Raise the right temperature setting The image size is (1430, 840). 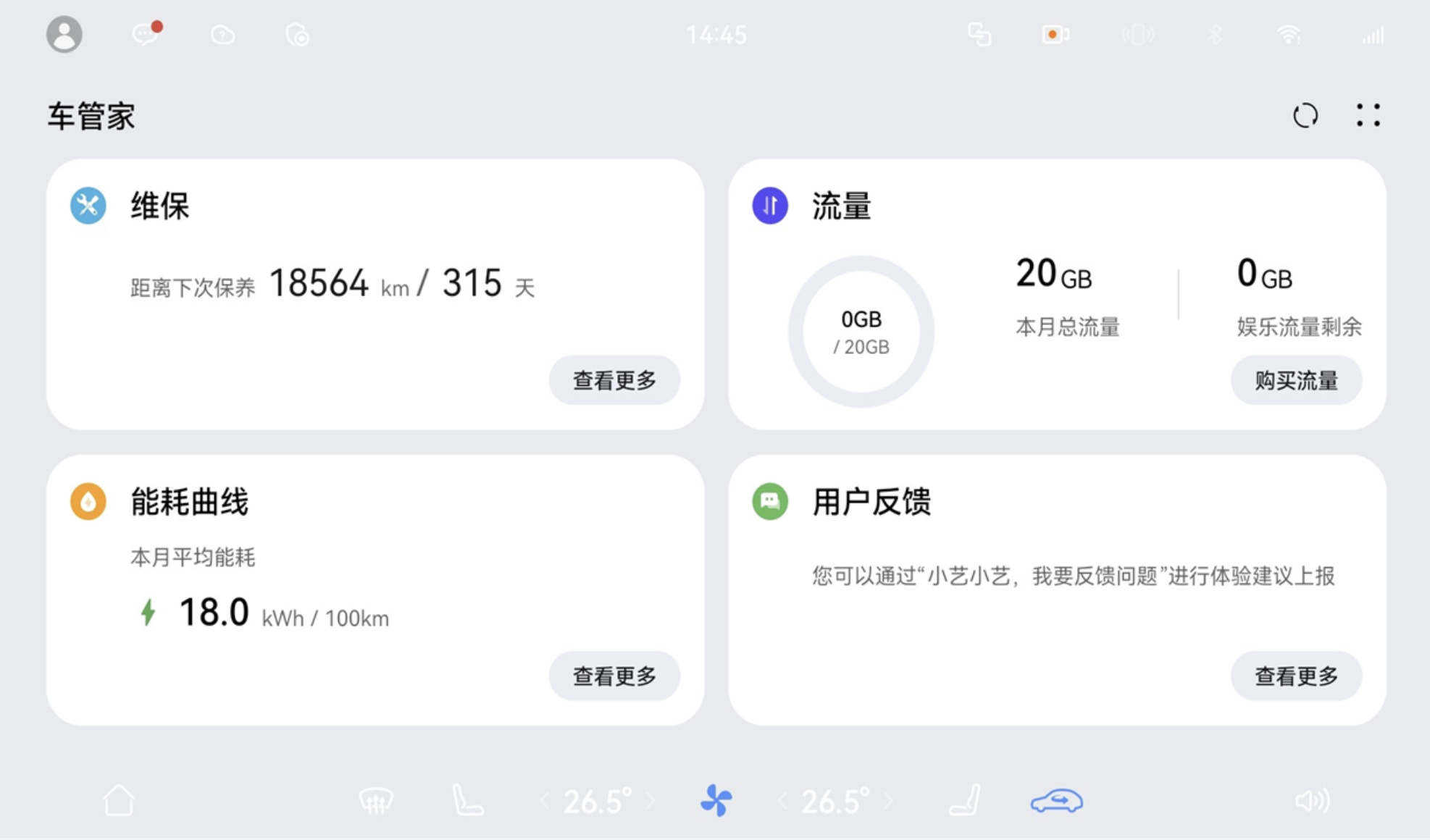[x=888, y=801]
